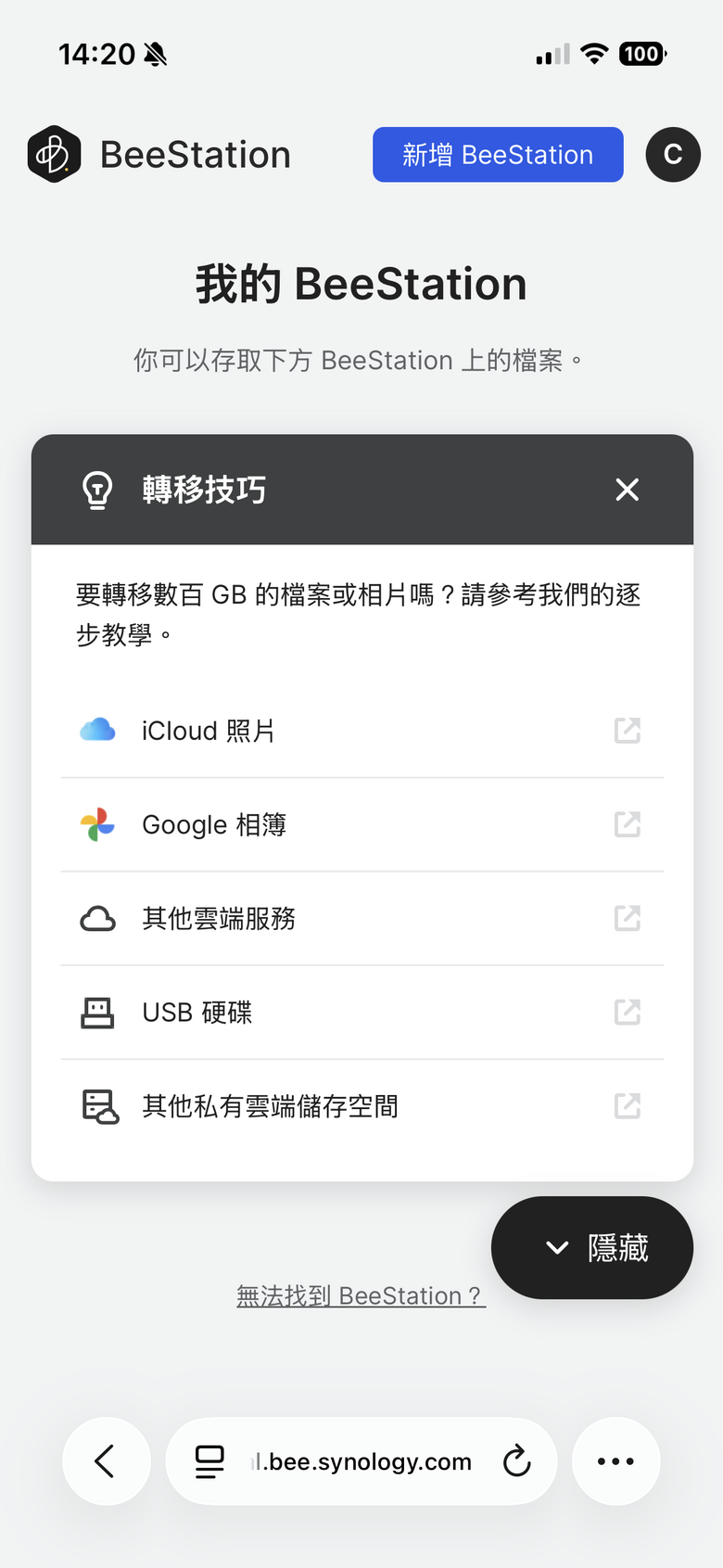The height and width of the screenshot is (1568, 723).
Task: Select the USB 硬碟 drive icon
Action: coord(97,1012)
